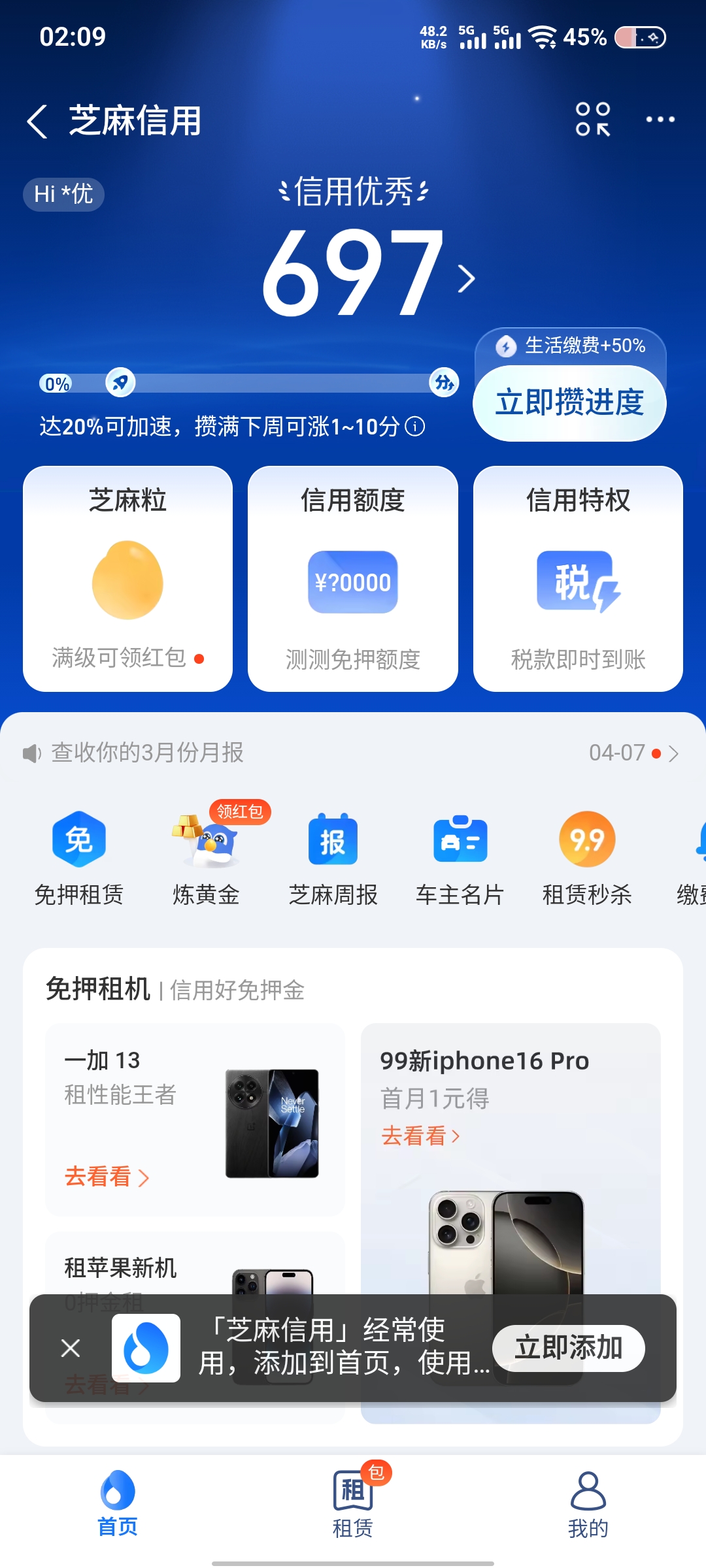
Task: Open the 信用额度 card
Action: [x=353, y=578]
